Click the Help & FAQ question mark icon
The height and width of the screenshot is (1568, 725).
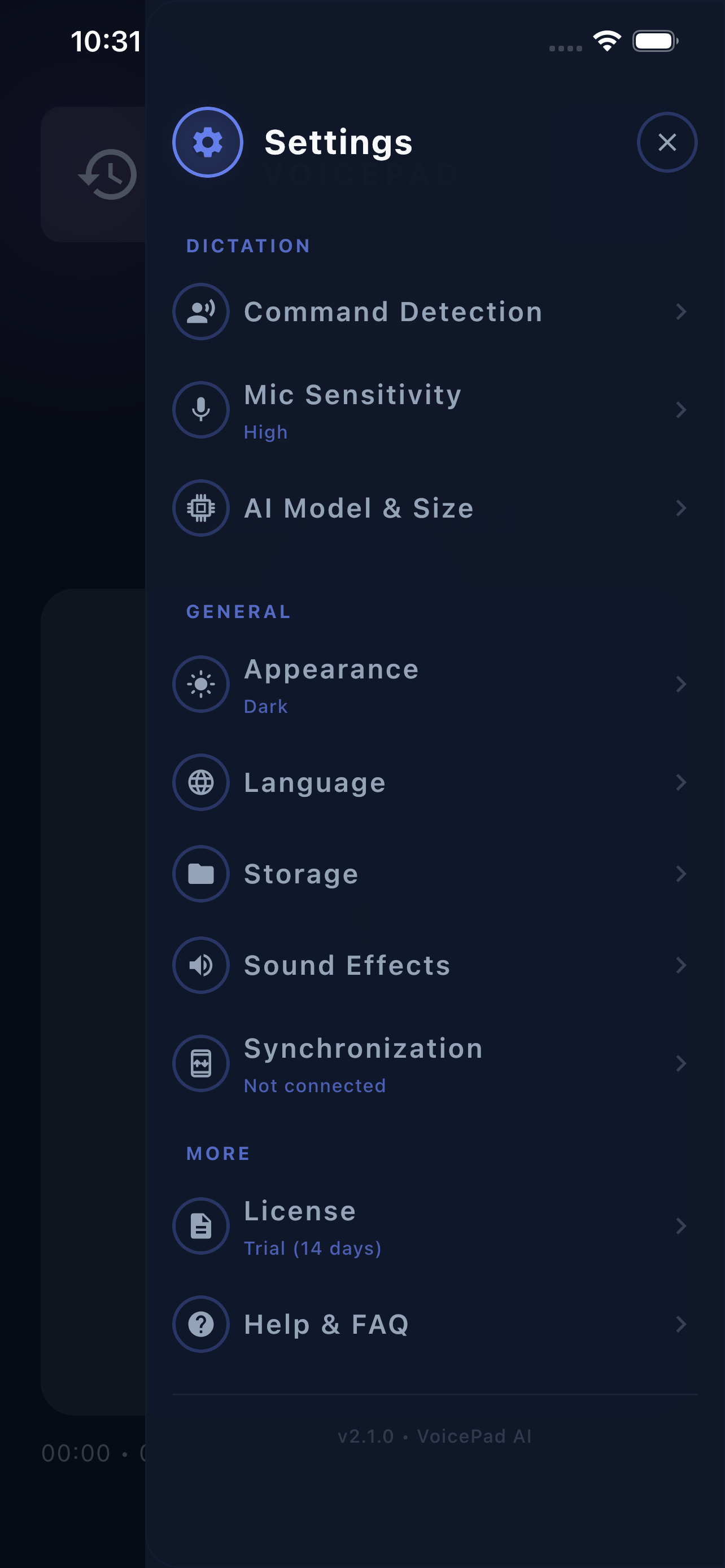[x=201, y=1325]
